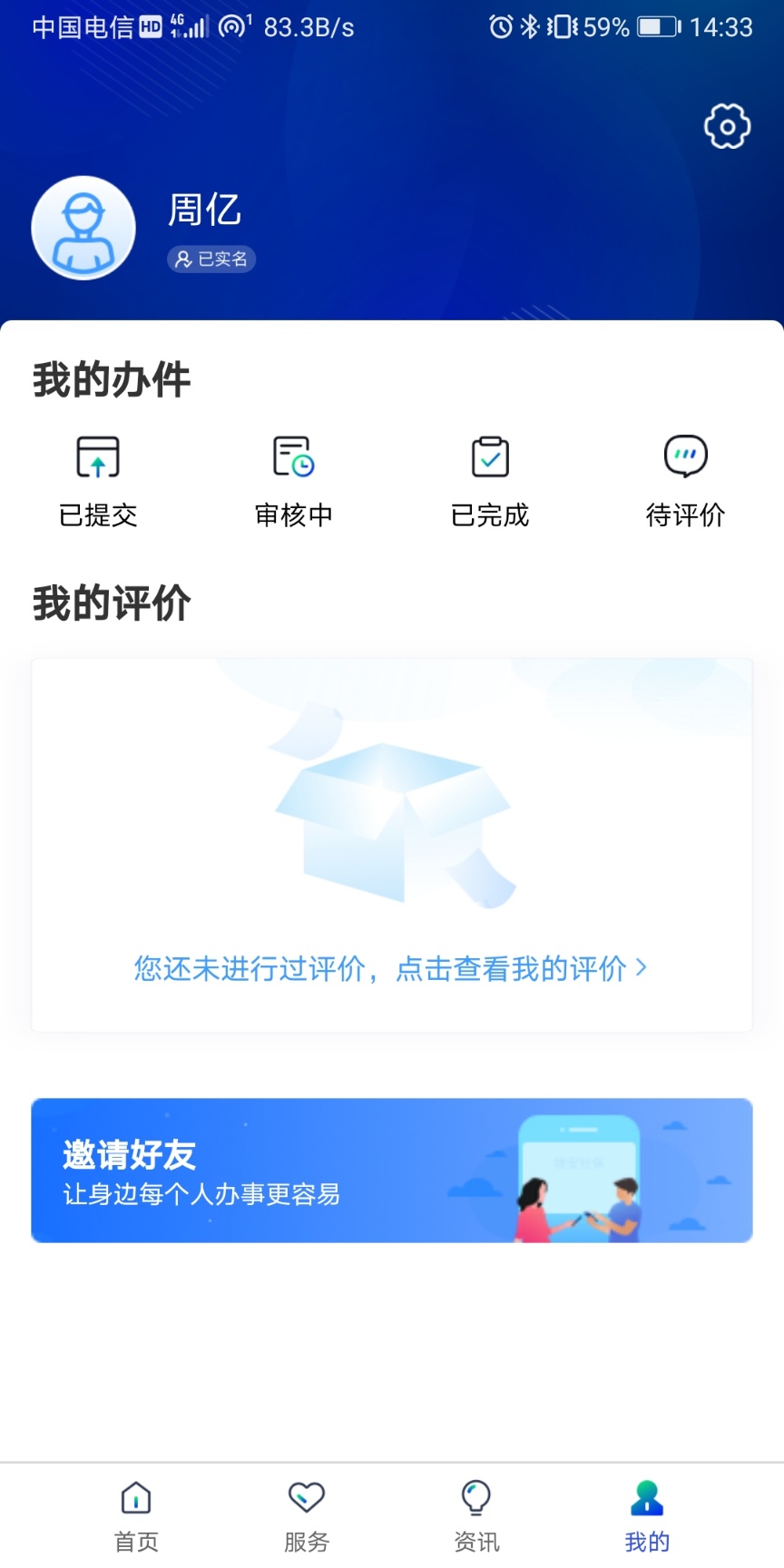
Task: Tap the user avatar image
Action: point(83,228)
